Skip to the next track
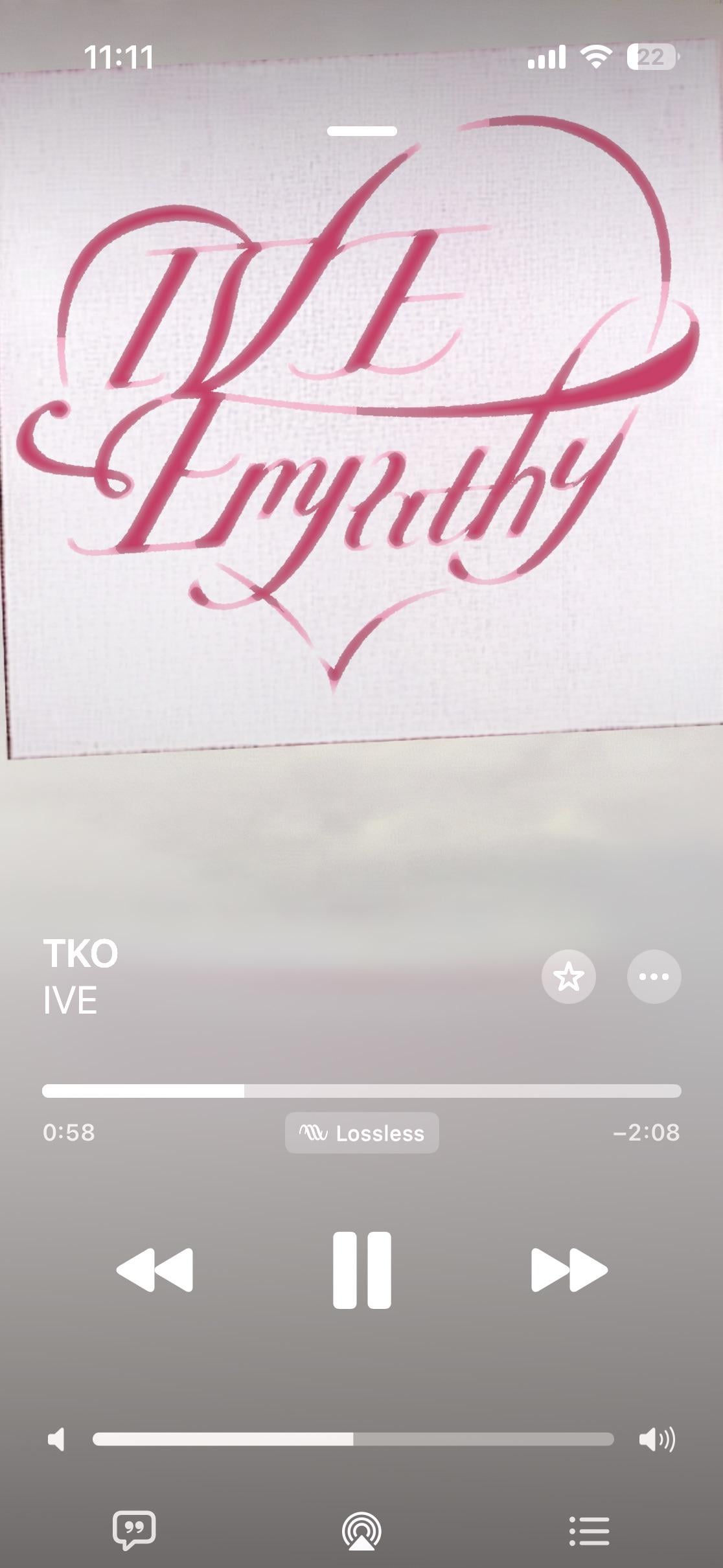This screenshot has height=1568, width=723. [569, 1269]
